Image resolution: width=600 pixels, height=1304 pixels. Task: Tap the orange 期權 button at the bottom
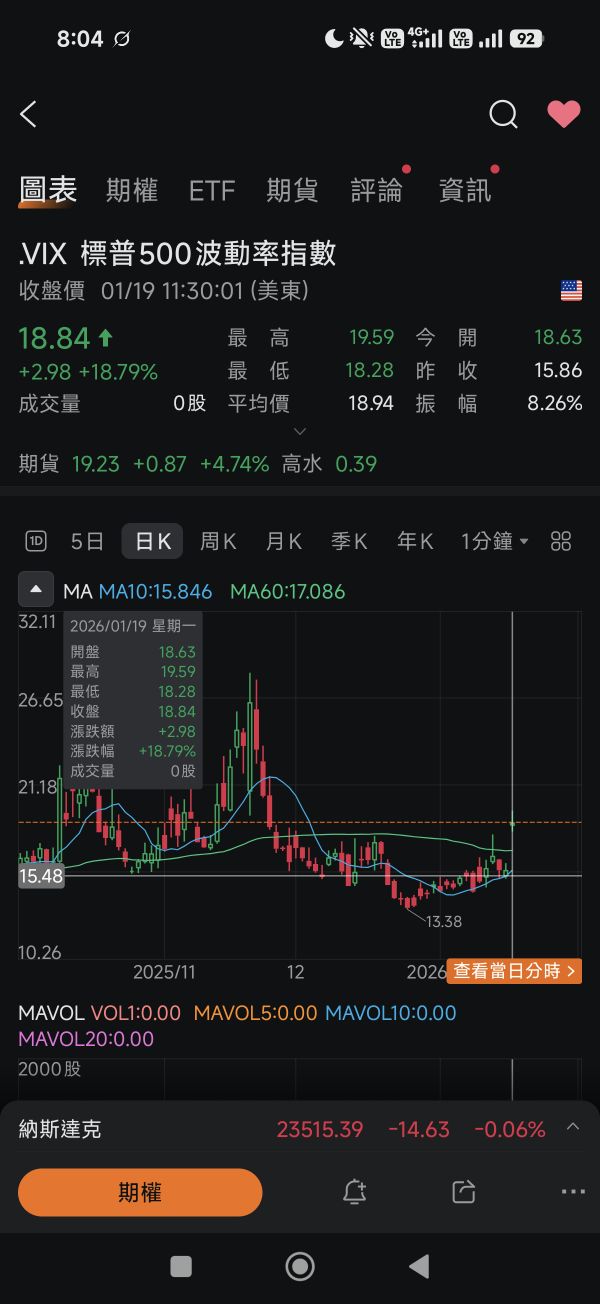pos(140,1192)
